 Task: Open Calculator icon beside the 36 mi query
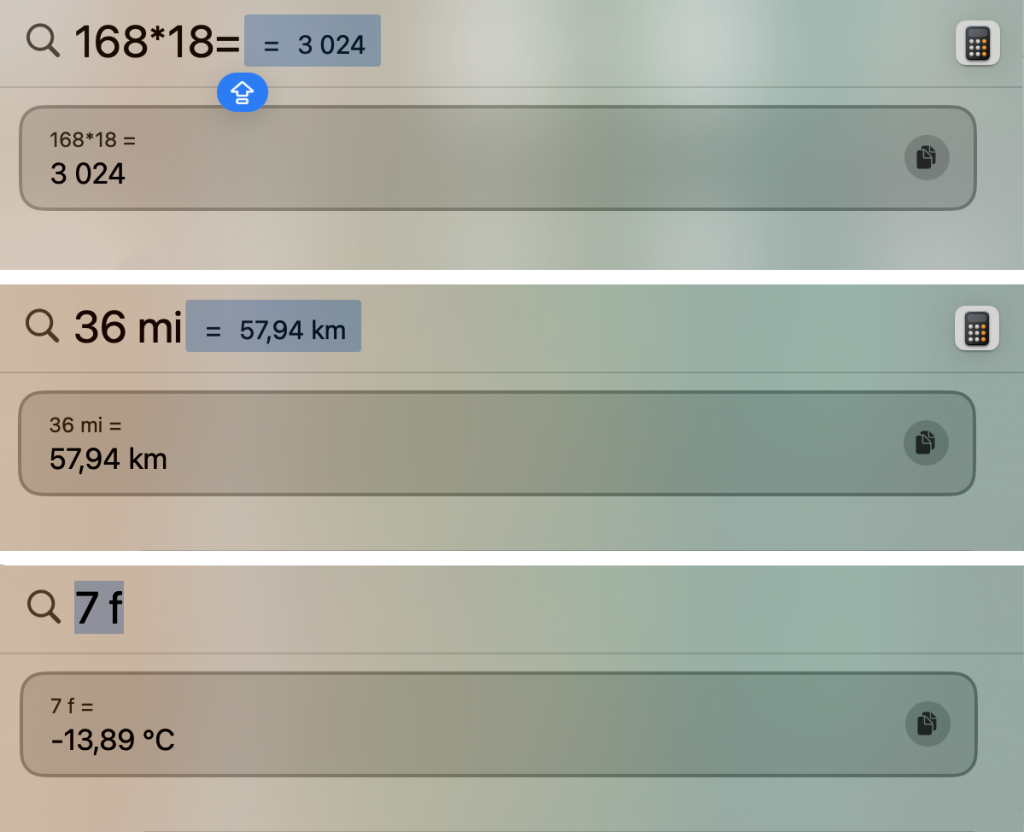tap(977, 328)
